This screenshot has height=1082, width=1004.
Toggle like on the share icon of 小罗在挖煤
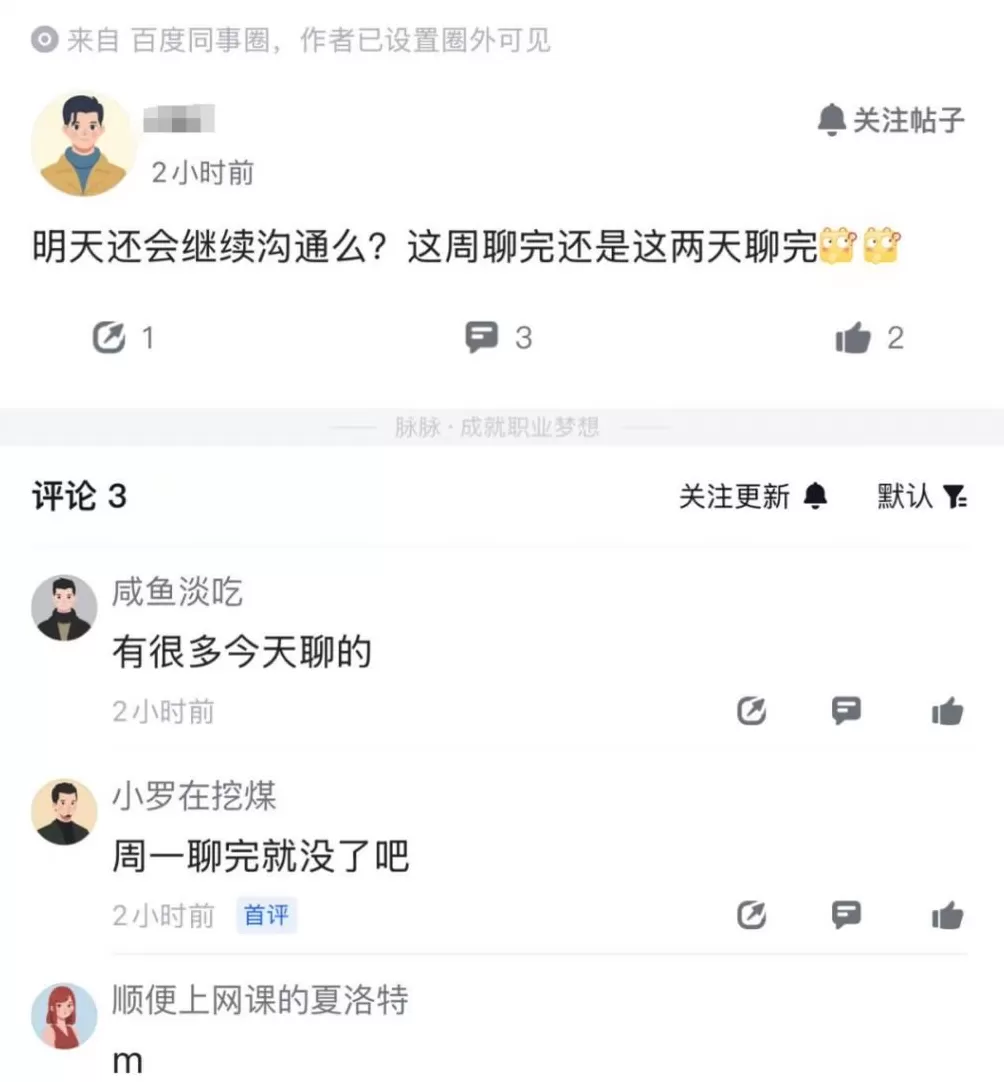tap(751, 914)
